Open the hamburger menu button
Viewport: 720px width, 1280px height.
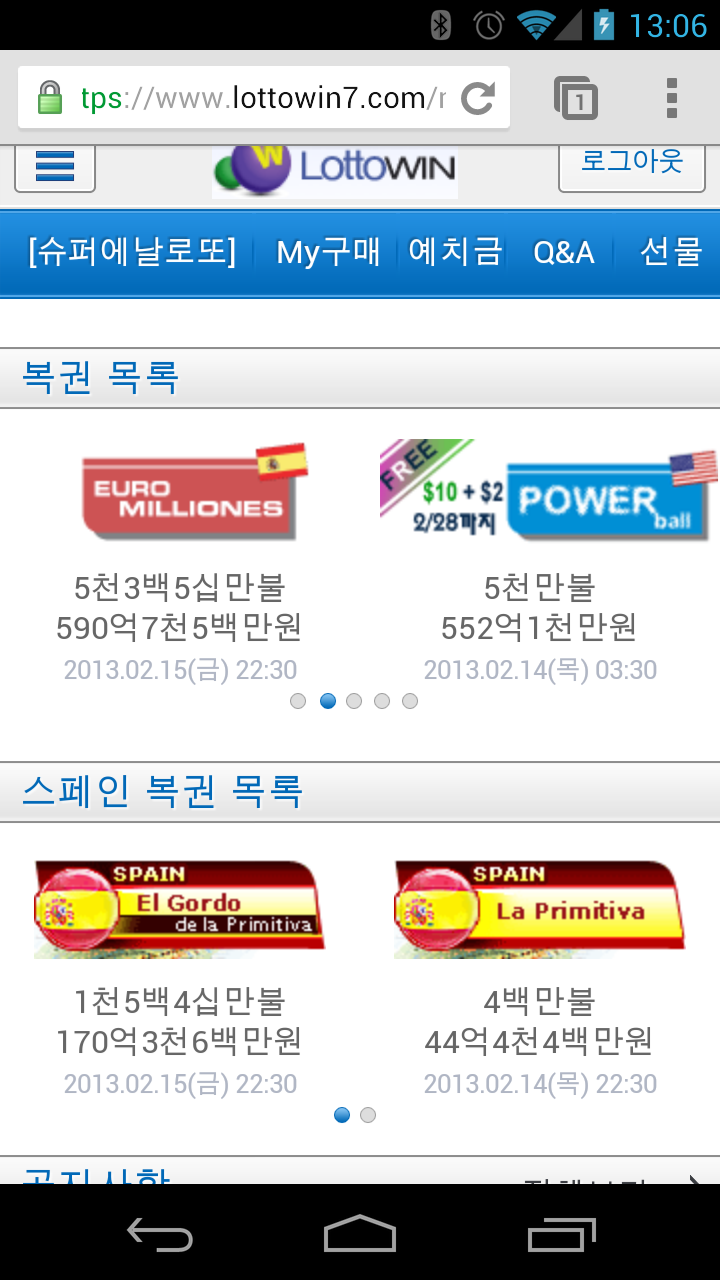click(55, 166)
